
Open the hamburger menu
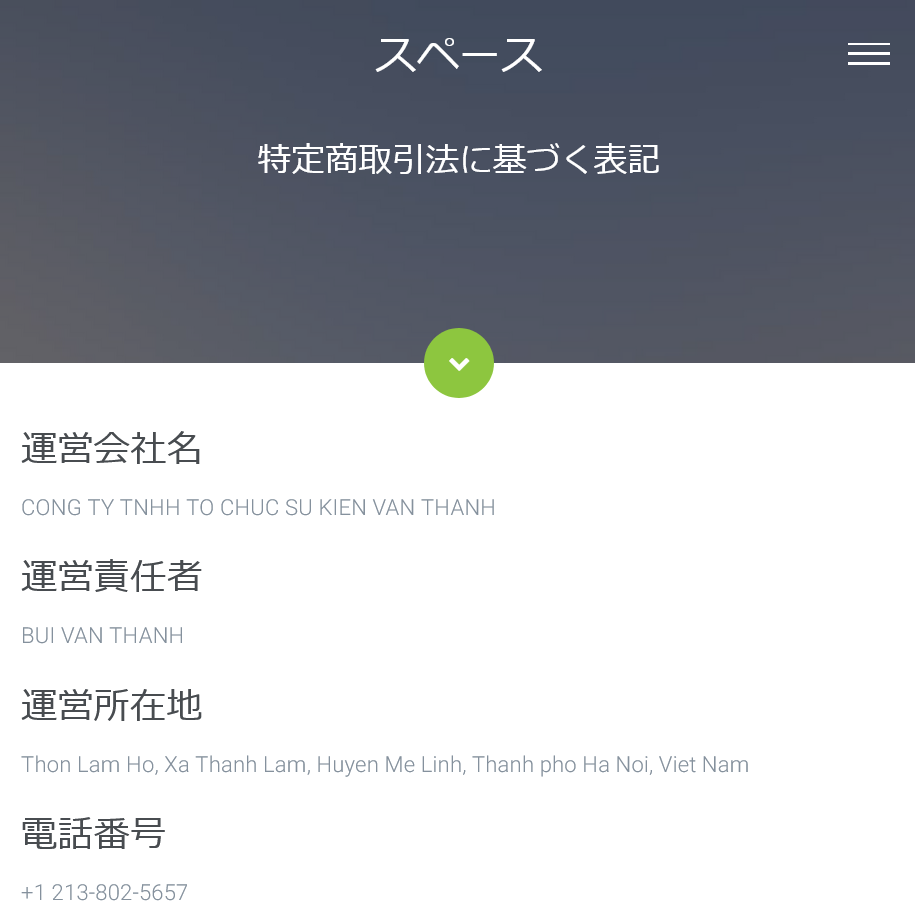[868, 55]
